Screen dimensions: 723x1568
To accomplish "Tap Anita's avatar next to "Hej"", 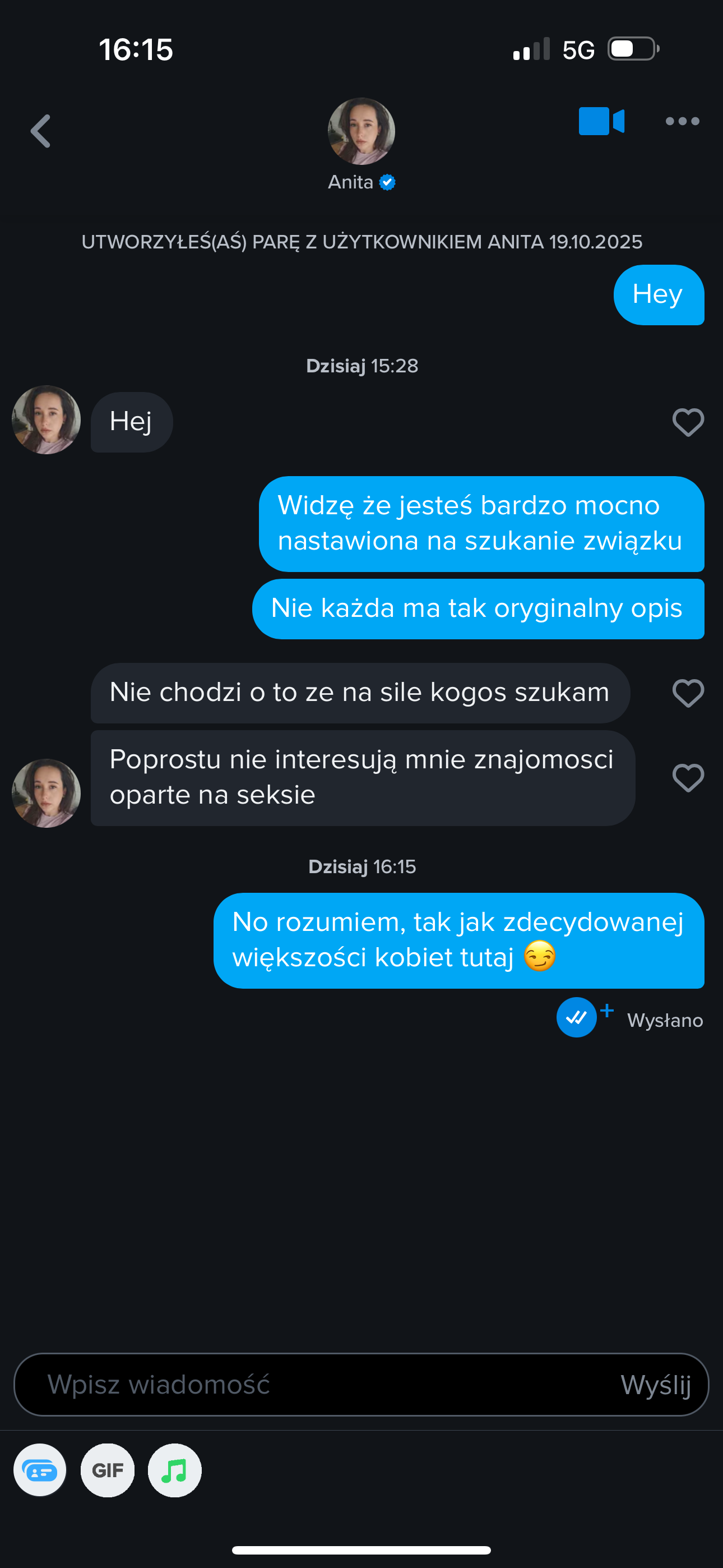I will (x=47, y=420).
